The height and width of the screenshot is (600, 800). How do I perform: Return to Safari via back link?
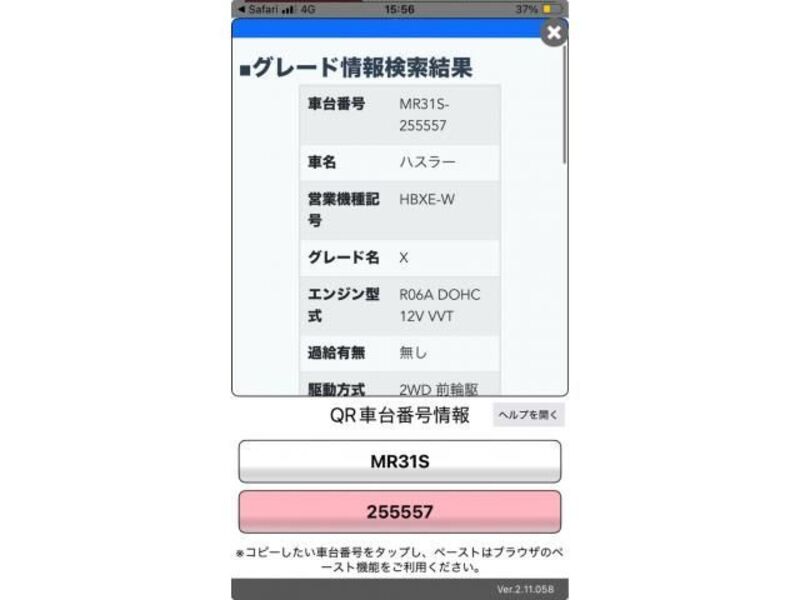pos(258,8)
